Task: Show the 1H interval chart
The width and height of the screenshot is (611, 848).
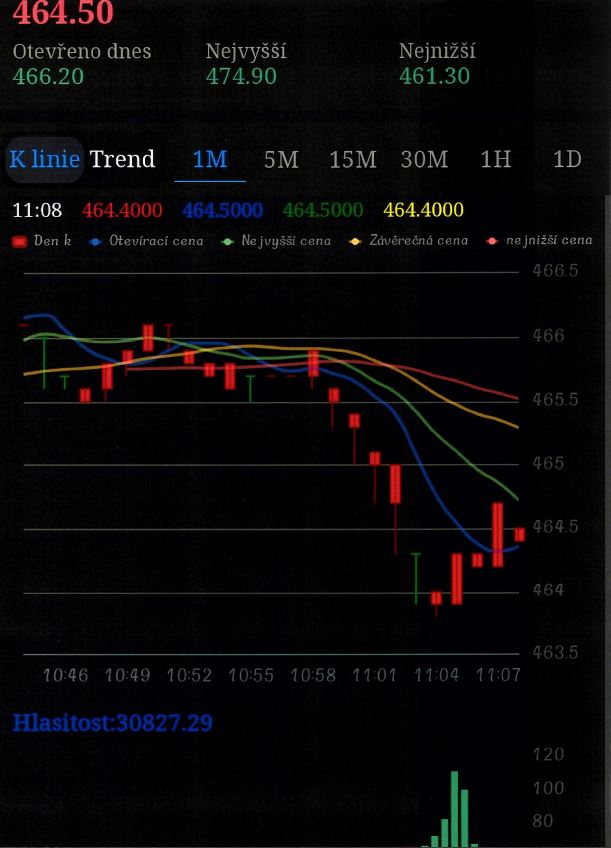Action: [495, 160]
